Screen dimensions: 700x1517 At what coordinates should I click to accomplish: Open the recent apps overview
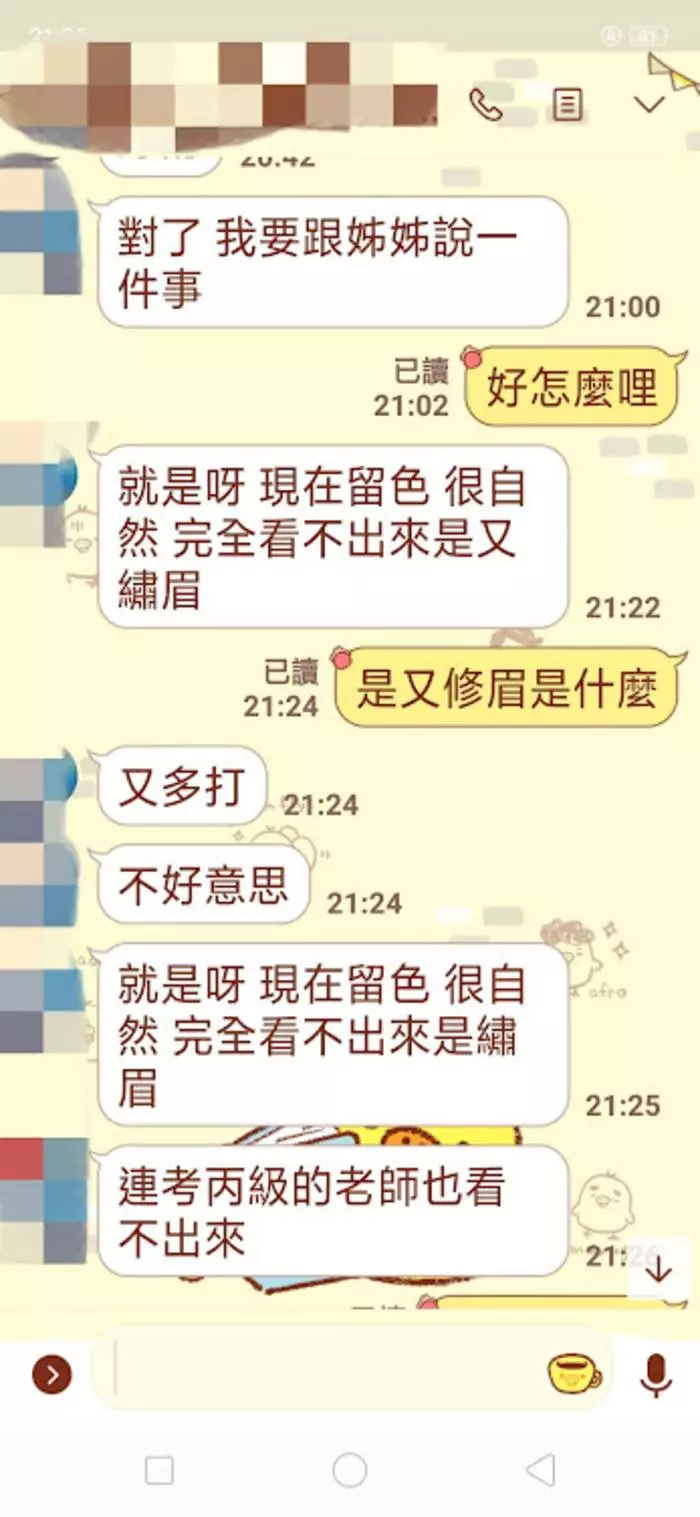click(x=159, y=1469)
